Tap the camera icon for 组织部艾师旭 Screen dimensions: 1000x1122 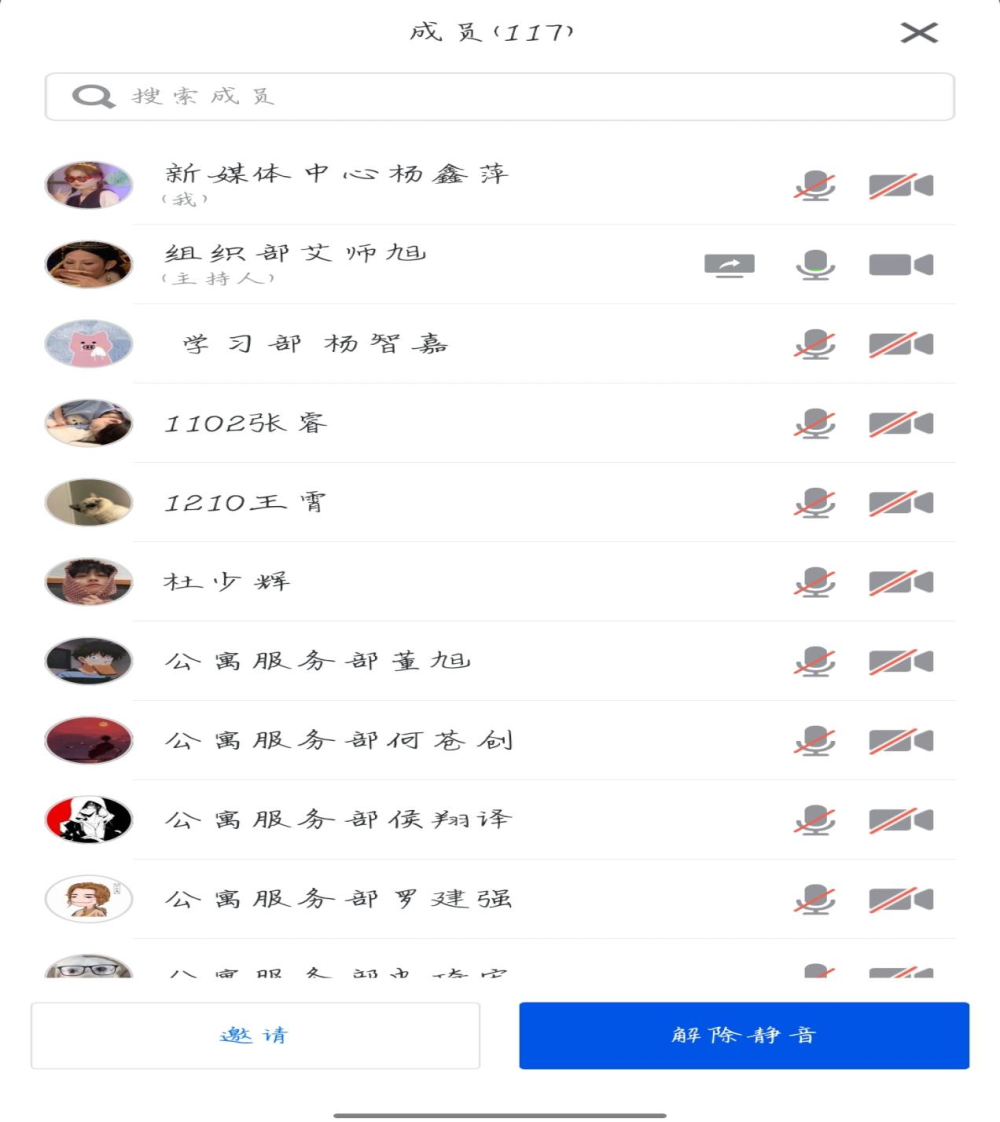pyautogui.click(x=900, y=265)
